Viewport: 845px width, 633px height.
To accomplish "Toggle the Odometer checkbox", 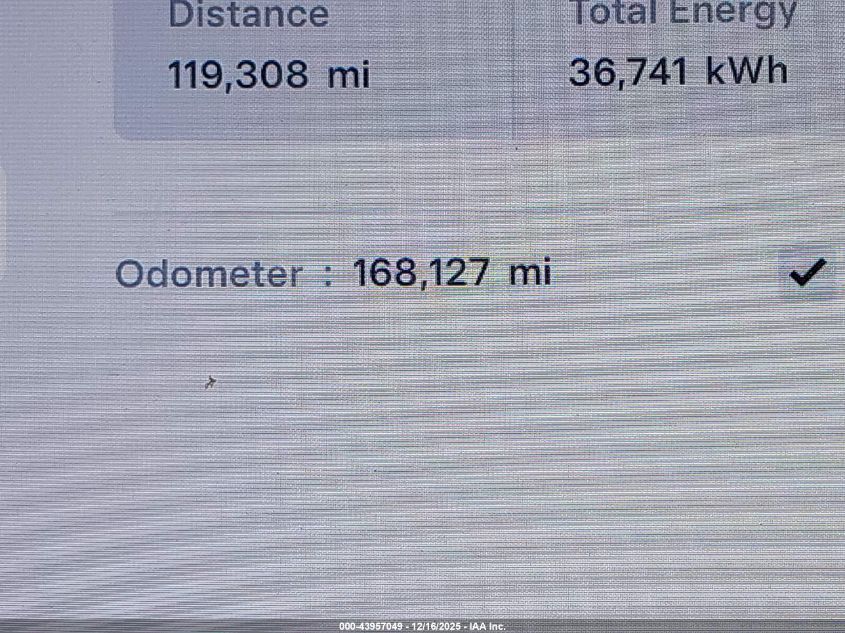I will pos(807,273).
